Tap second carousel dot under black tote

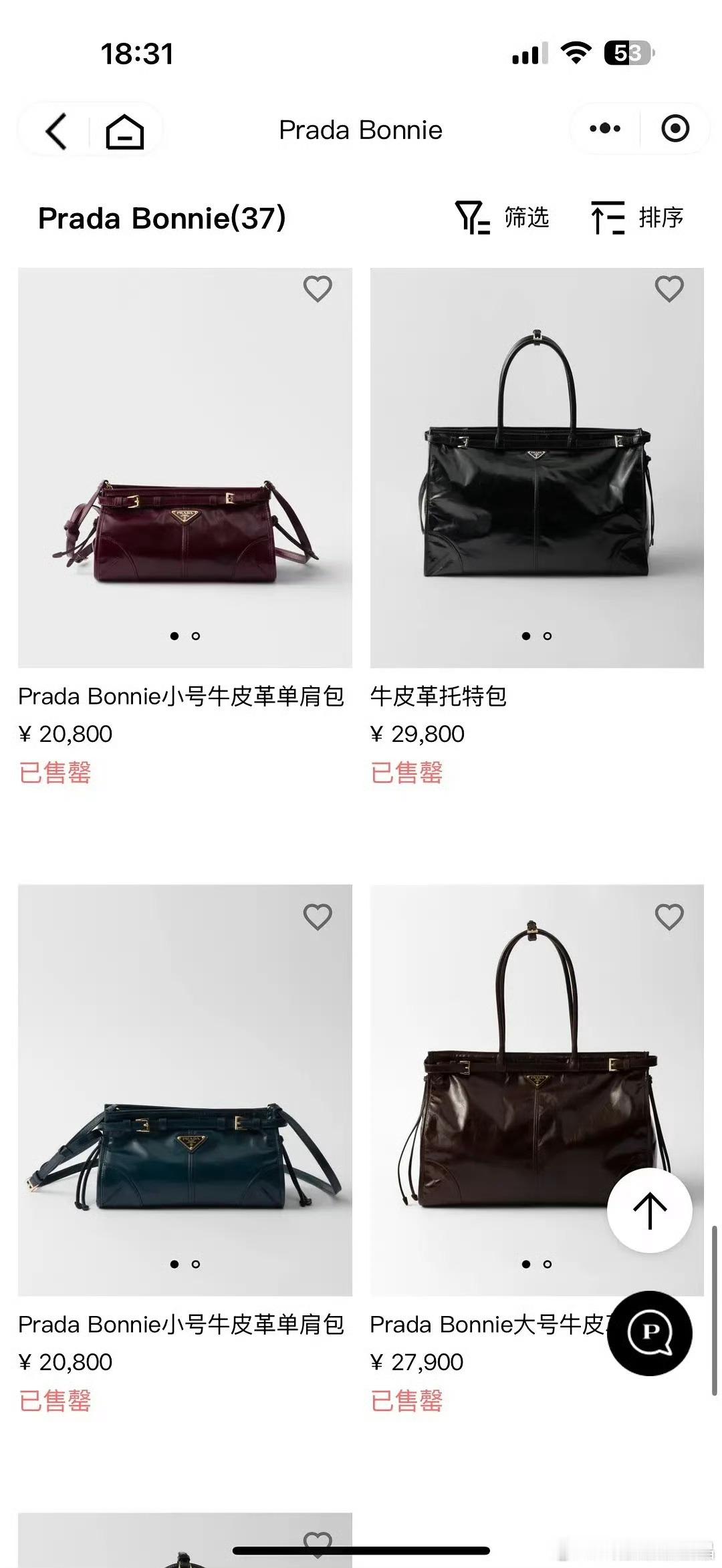click(x=548, y=638)
